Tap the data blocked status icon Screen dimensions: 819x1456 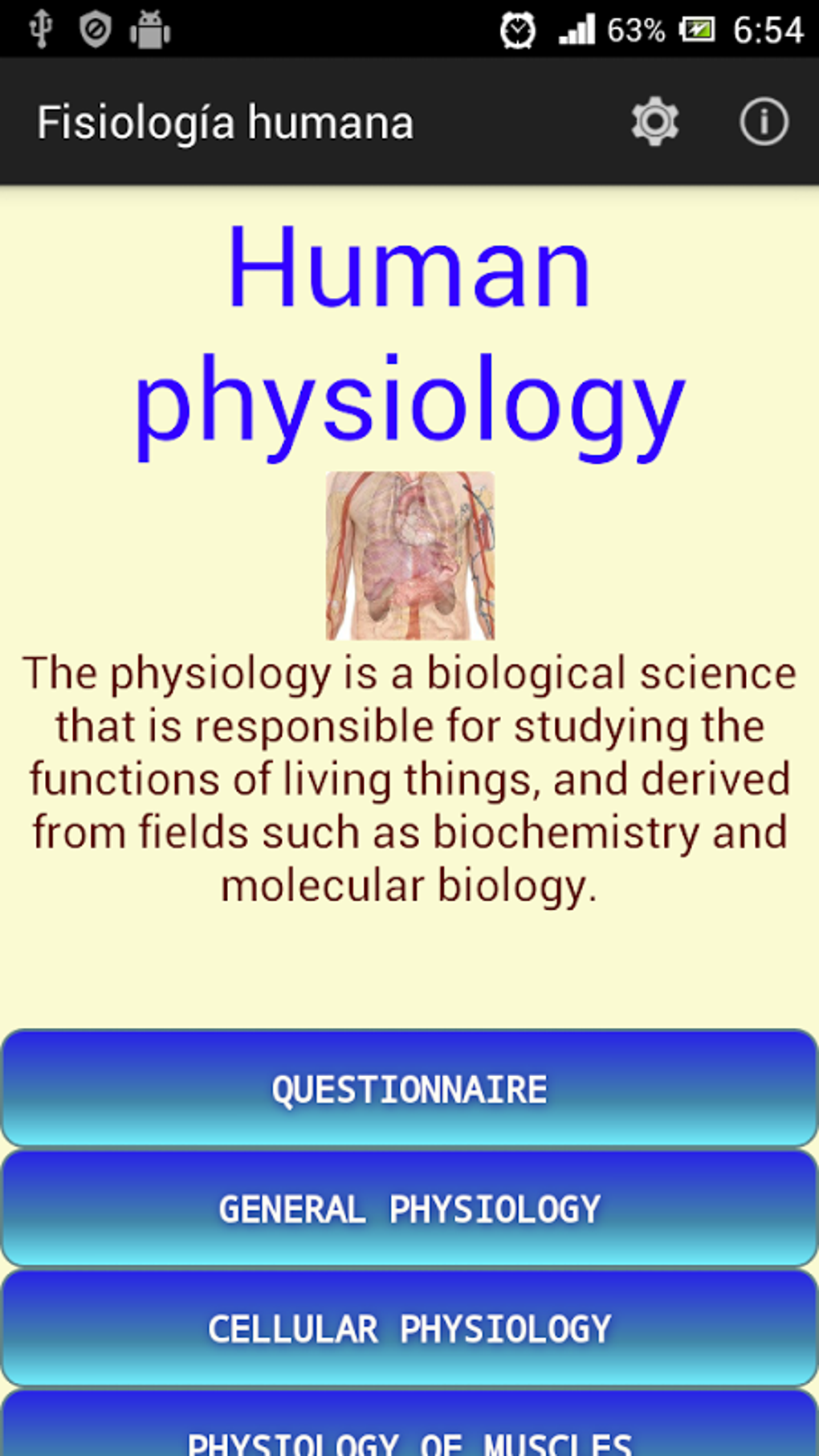coord(95,30)
